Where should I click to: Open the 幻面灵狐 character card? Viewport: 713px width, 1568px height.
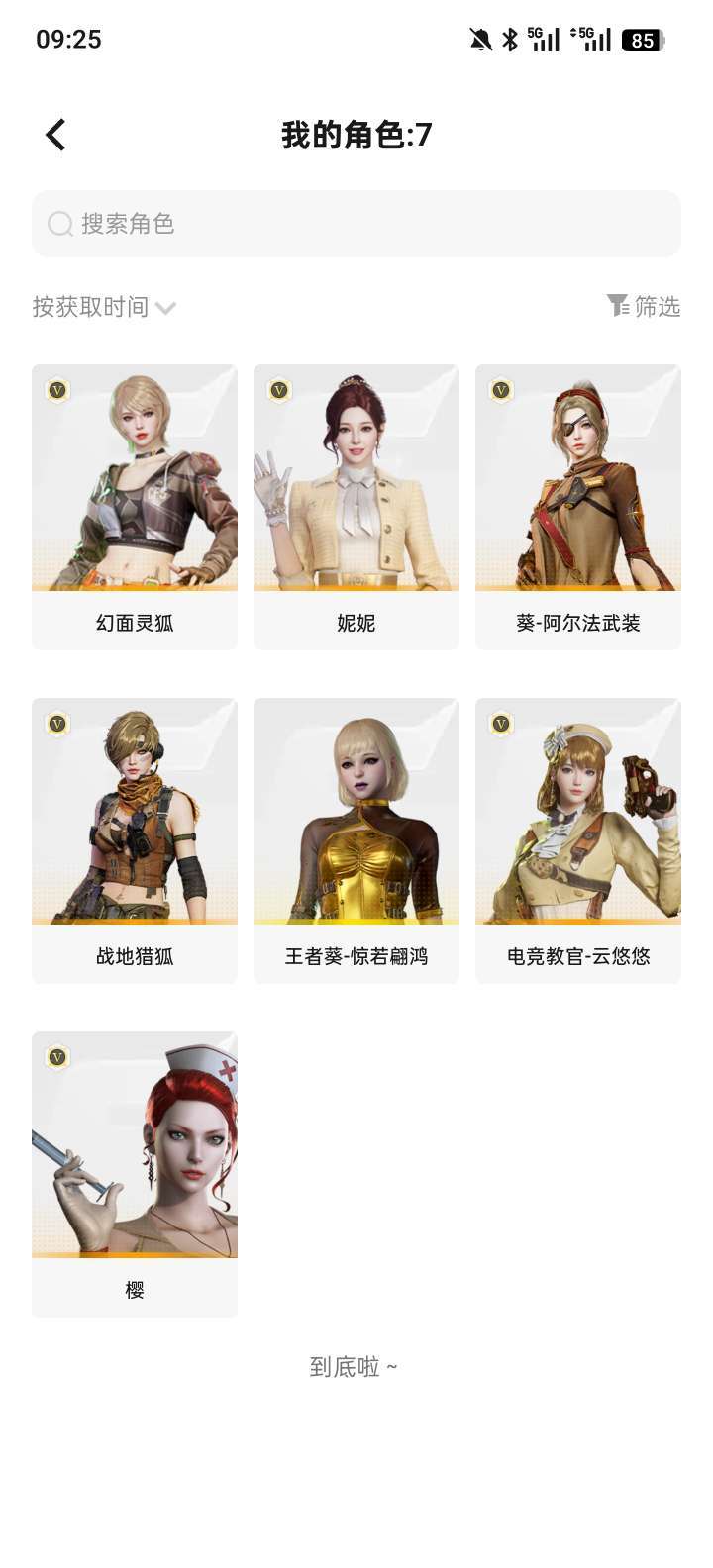pyautogui.click(x=135, y=506)
